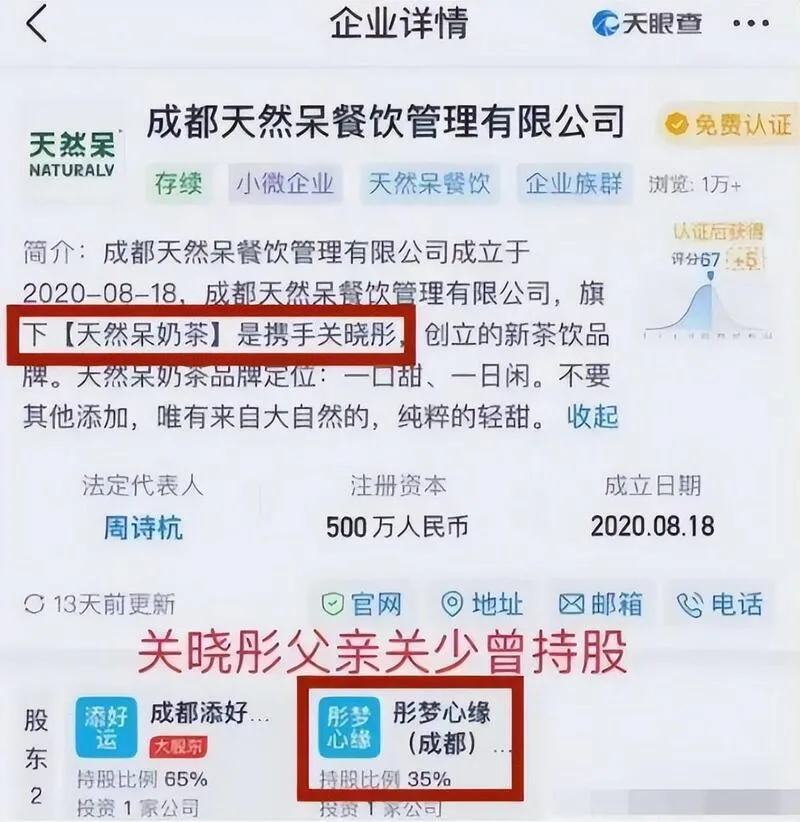The image size is (800, 822).
Task: Collapse the company intro with 收起
Action: pyautogui.click(x=593, y=415)
